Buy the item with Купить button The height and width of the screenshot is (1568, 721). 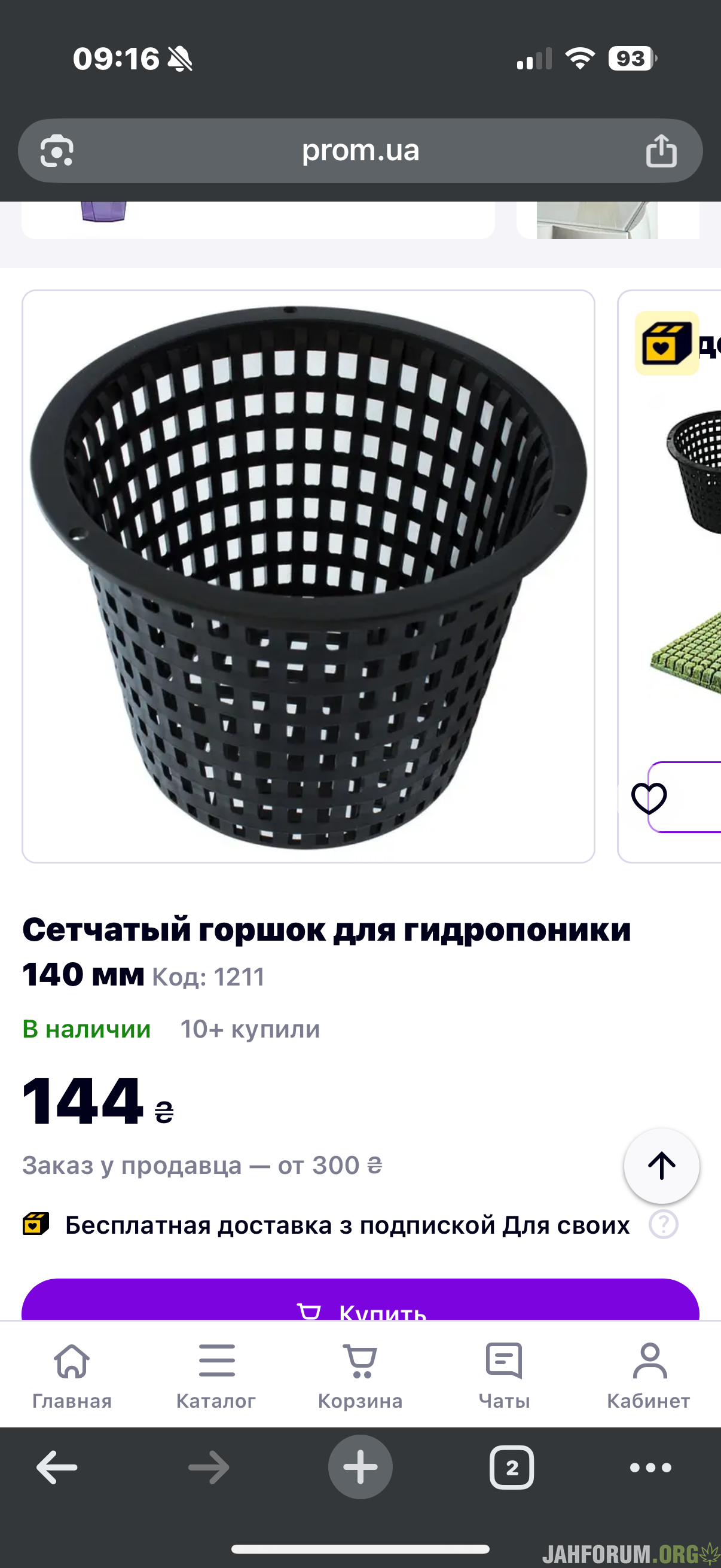tap(360, 1301)
